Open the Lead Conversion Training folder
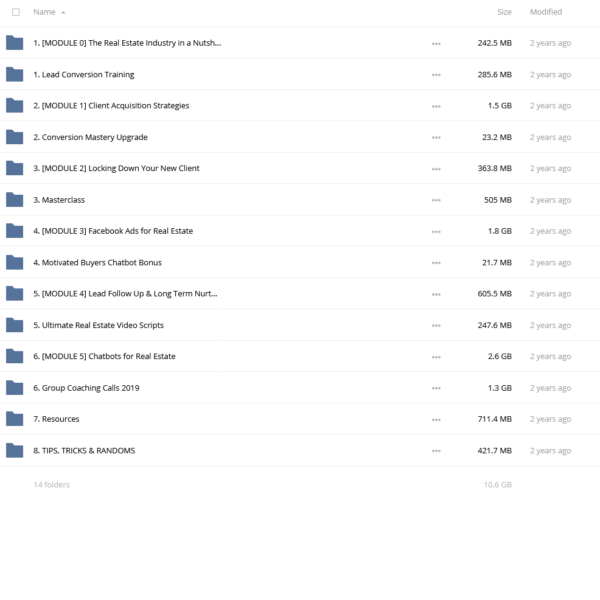Screen dimensions: 600x600 (88, 75)
